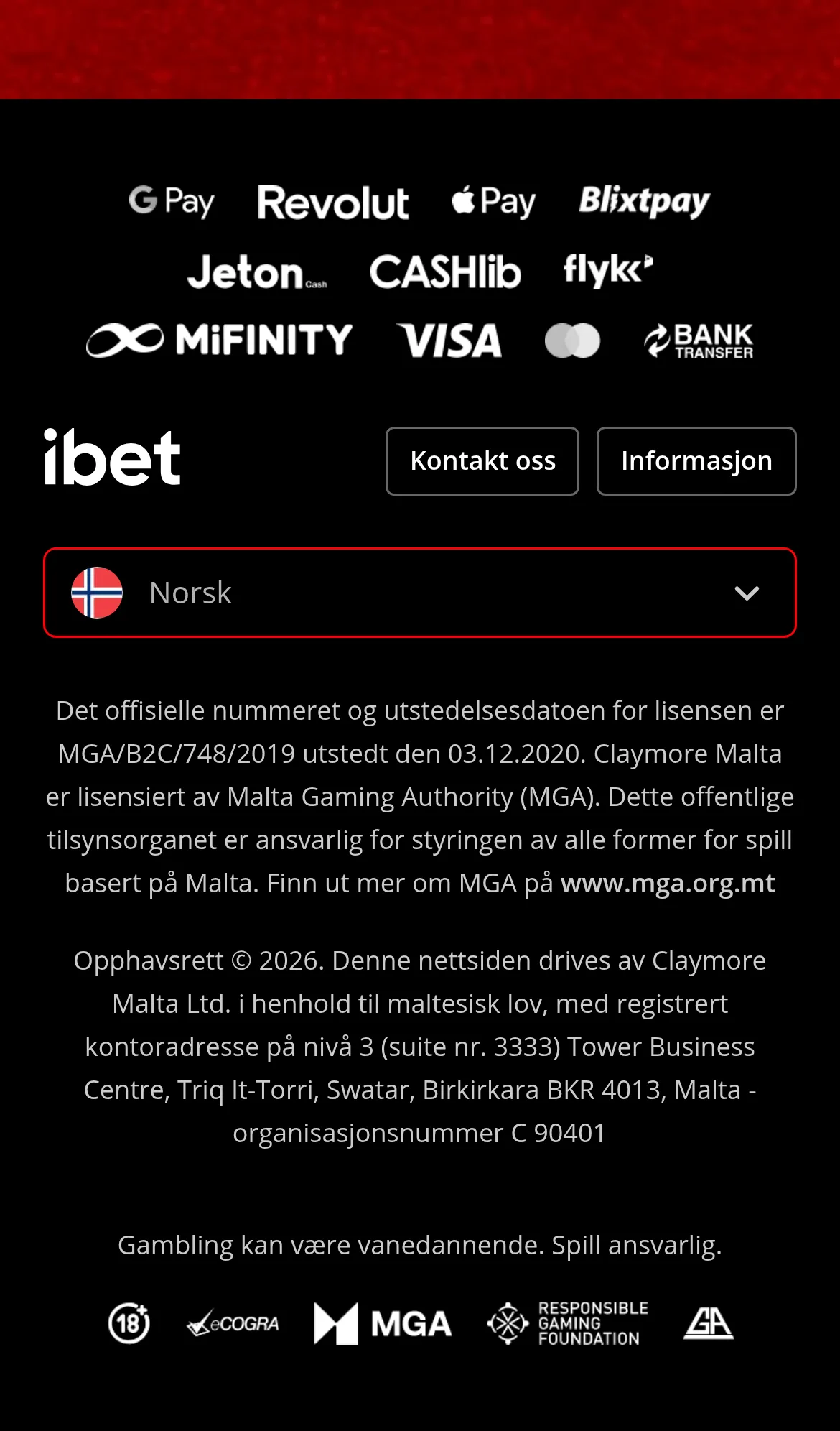Tap the Kontakt oss button

482,461
